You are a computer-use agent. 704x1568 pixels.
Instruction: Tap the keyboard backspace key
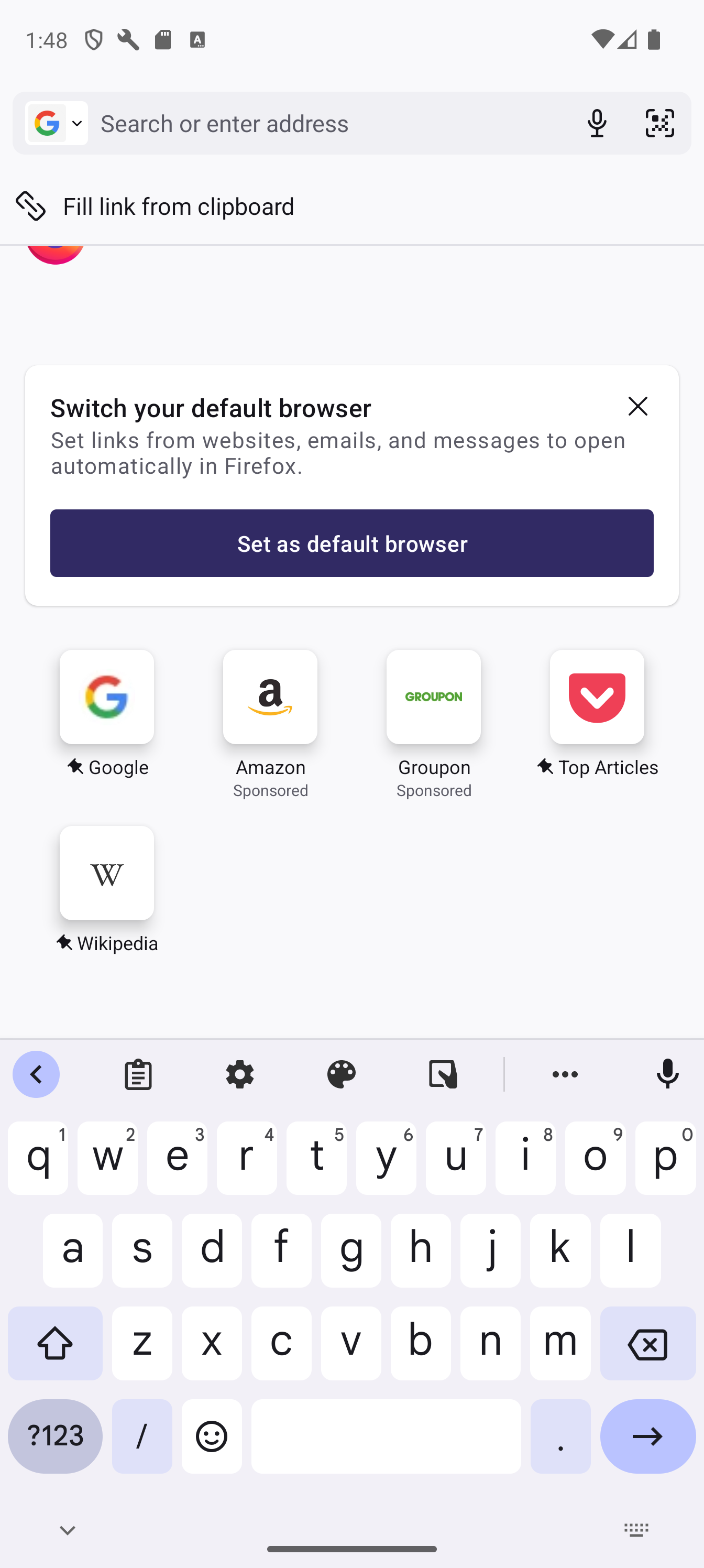[647, 1343]
